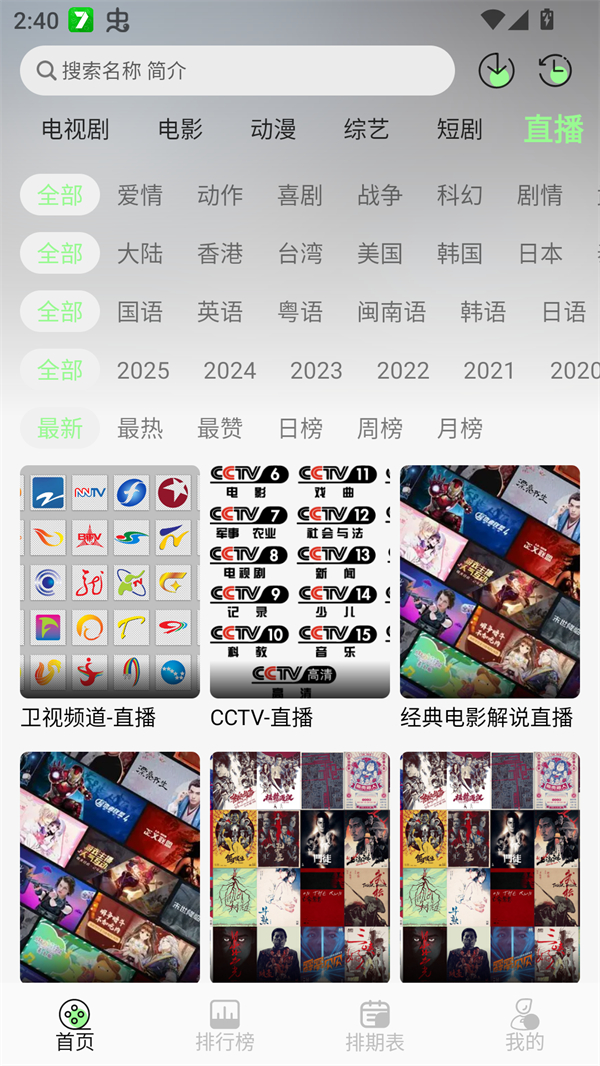Switch to the 动漫 tab

(x=273, y=129)
